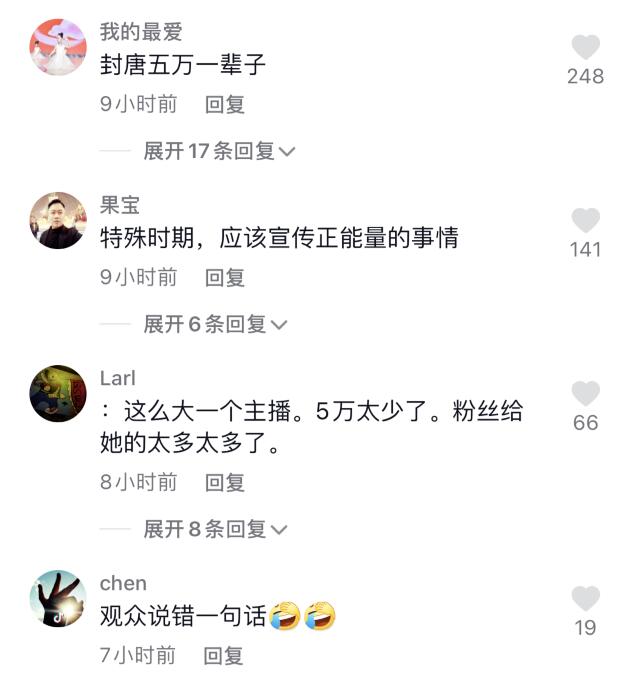Screen dimensions: 621x678
Task: Like Larl's comment
Action: click(585, 394)
